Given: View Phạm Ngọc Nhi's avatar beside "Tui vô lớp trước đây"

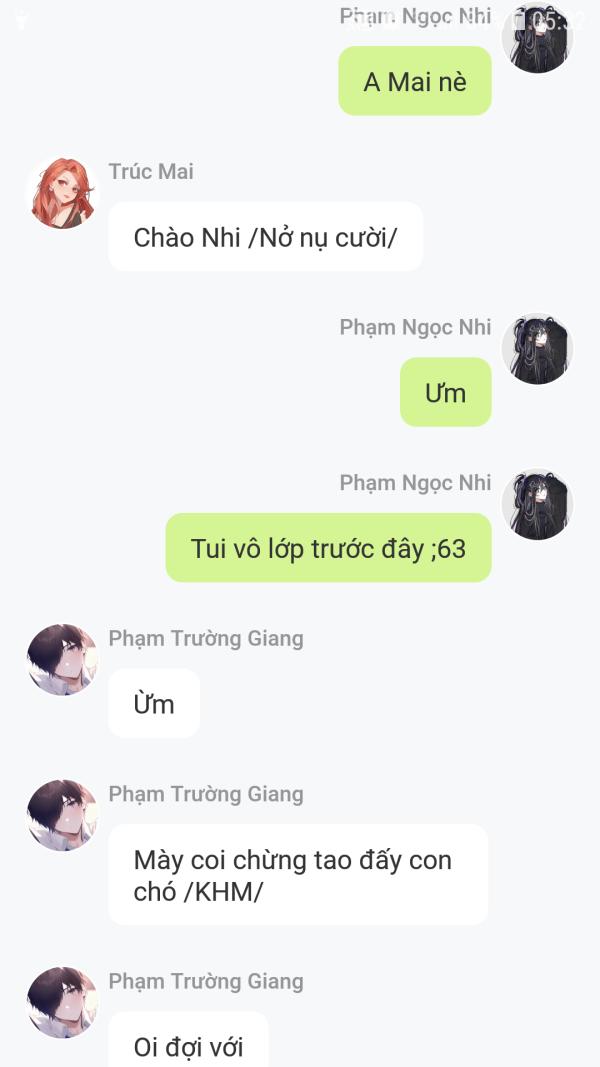Looking at the screenshot, I should (x=537, y=505).
